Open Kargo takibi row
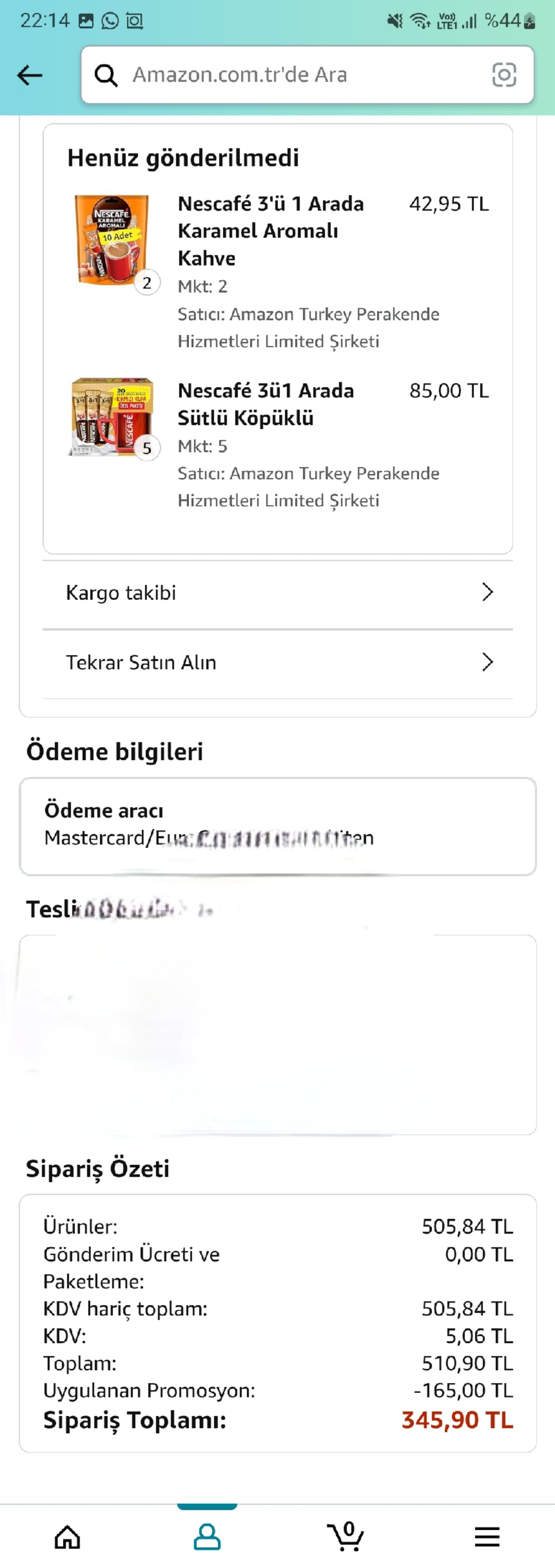Screen dimensions: 555x1568 (x=277, y=592)
